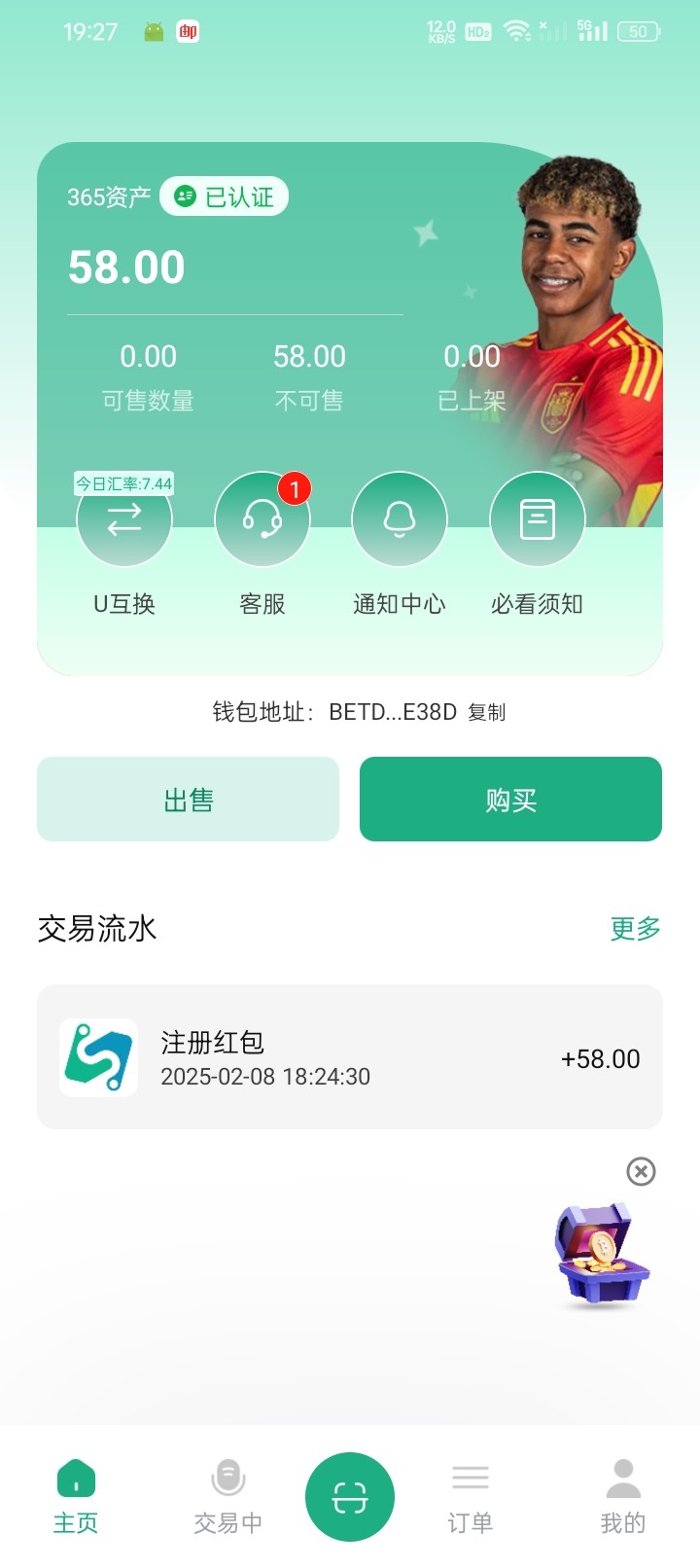Image resolution: width=700 pixels, height=1568 pixels.
Task: Open the U互换 exchange option
Action: (124, 519)
